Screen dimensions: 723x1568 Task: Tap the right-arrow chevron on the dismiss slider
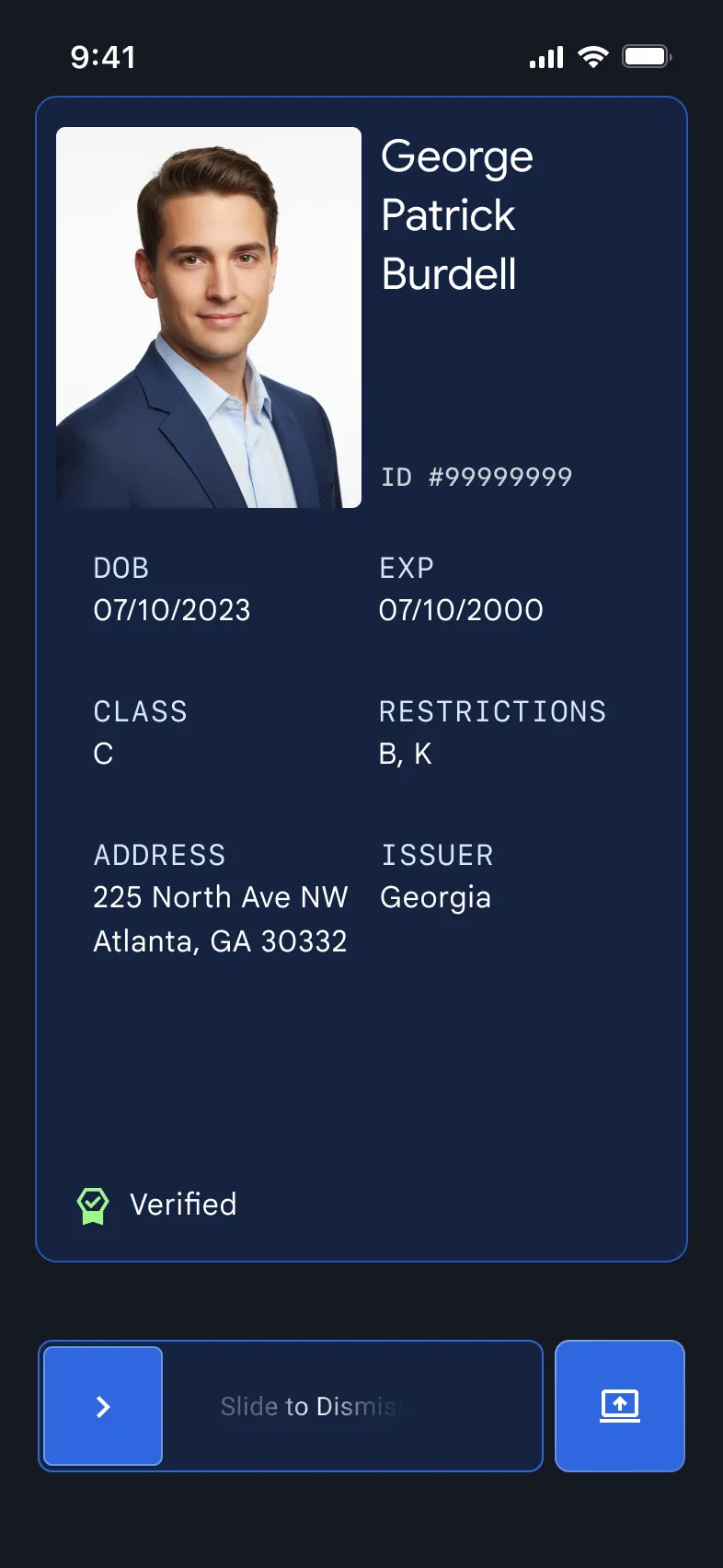point(102,1405)
